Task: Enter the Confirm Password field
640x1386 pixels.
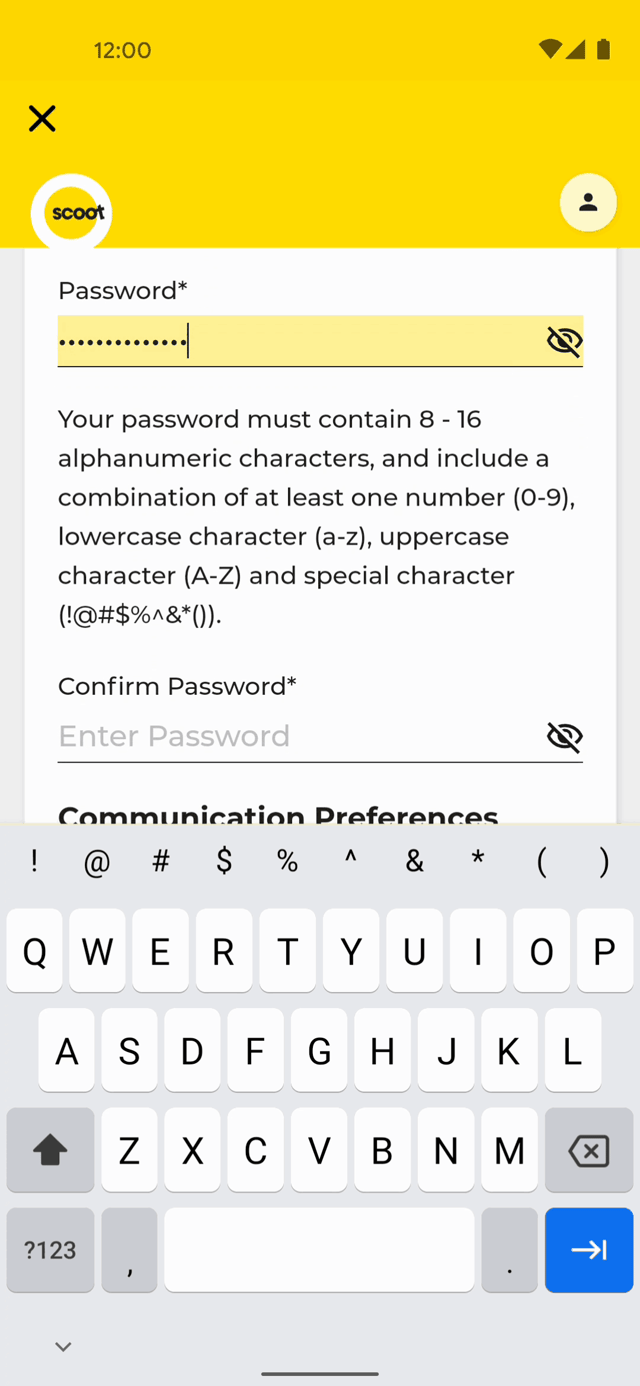Action: (x=298, y=737)
